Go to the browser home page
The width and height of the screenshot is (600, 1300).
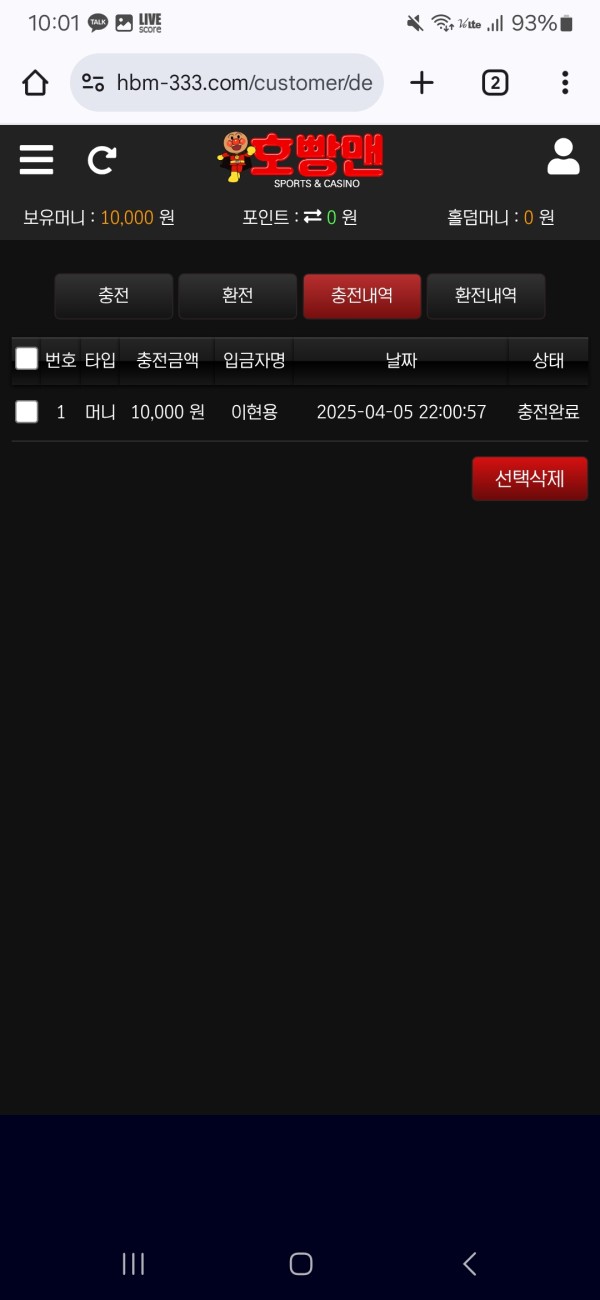[35, 83]
